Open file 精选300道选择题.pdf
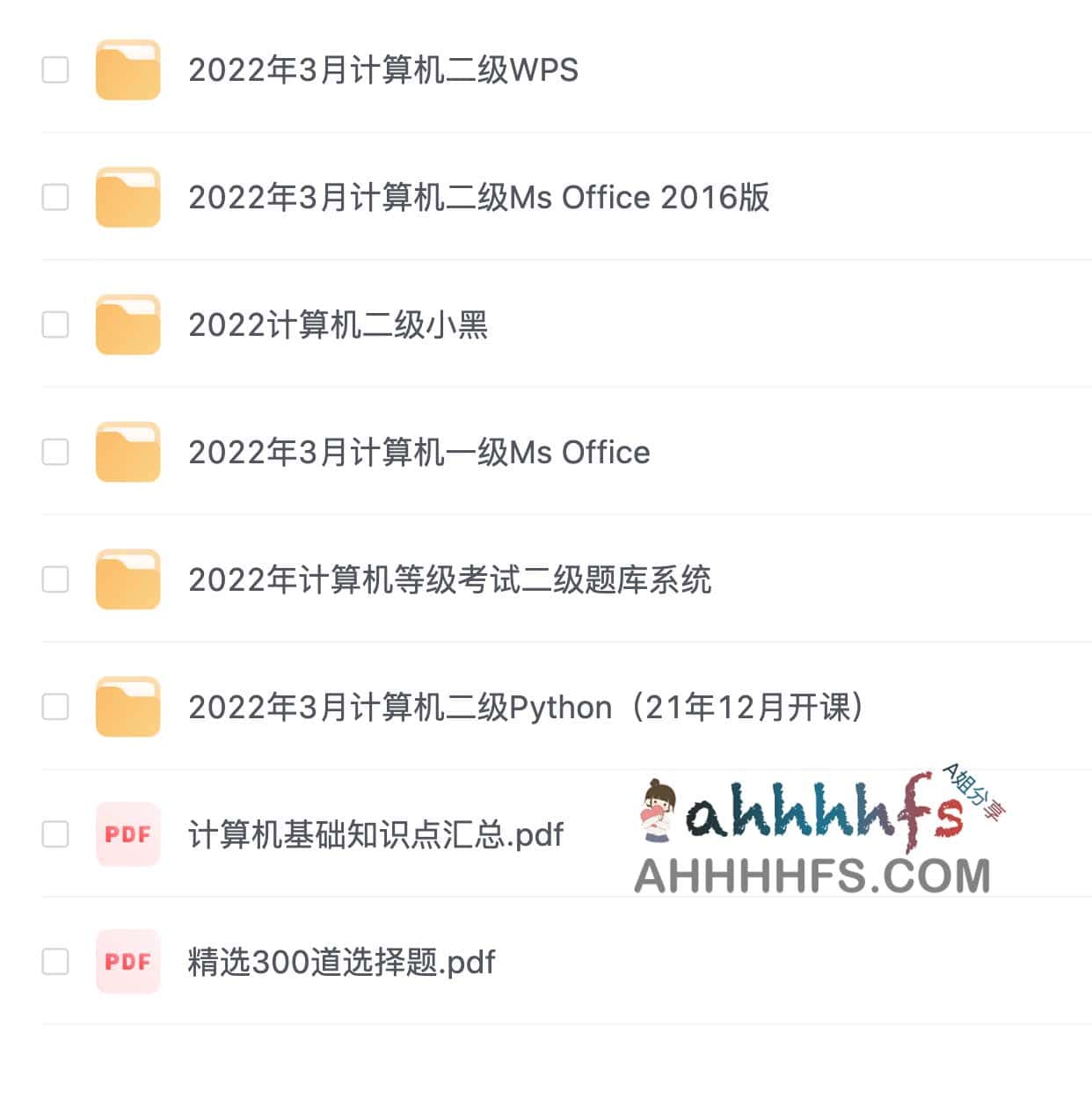Image resolution: width=1092 pixels, height=1106 pixels. (341, 963)
